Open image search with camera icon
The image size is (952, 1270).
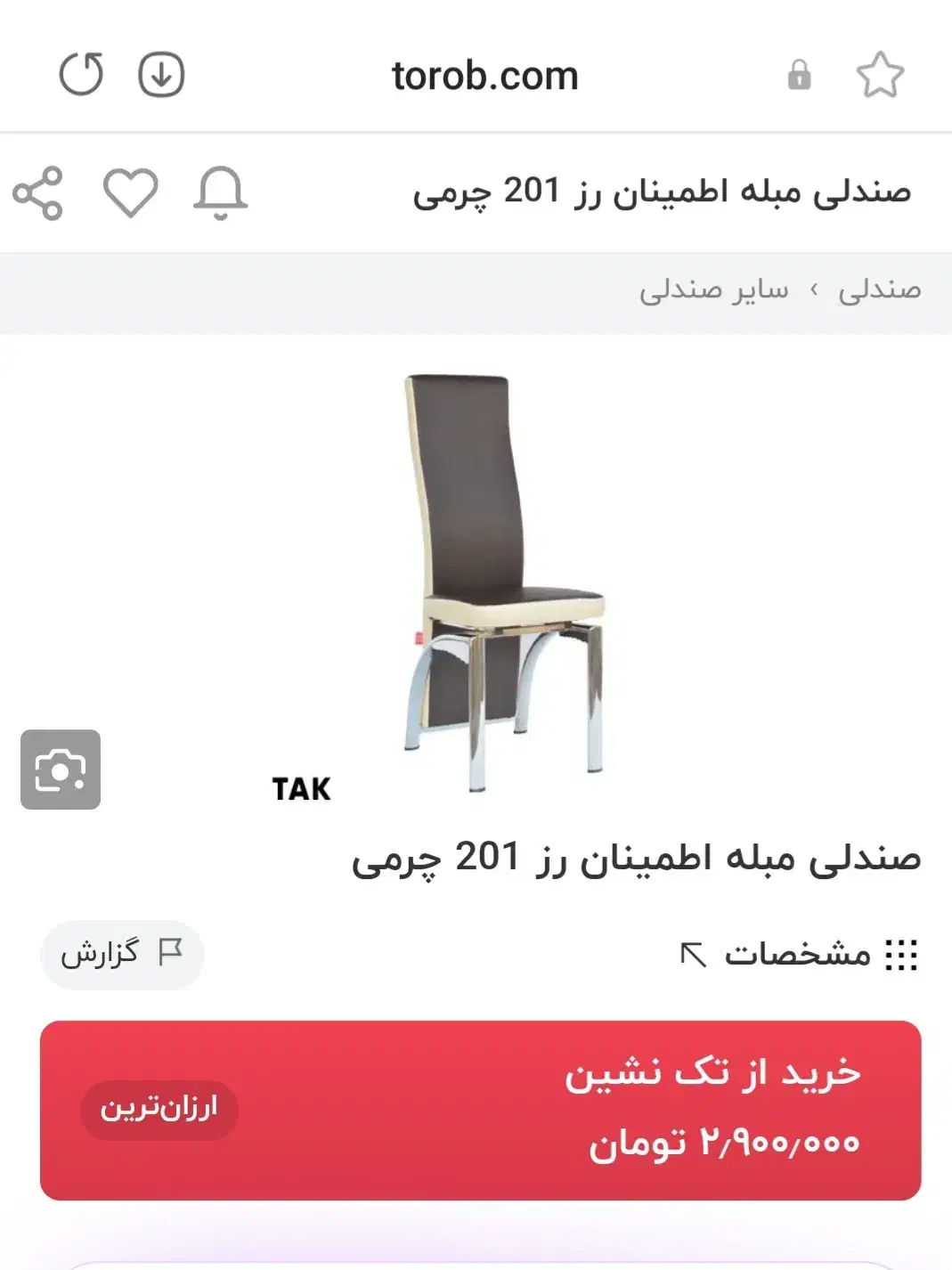(x=61, y=769)
